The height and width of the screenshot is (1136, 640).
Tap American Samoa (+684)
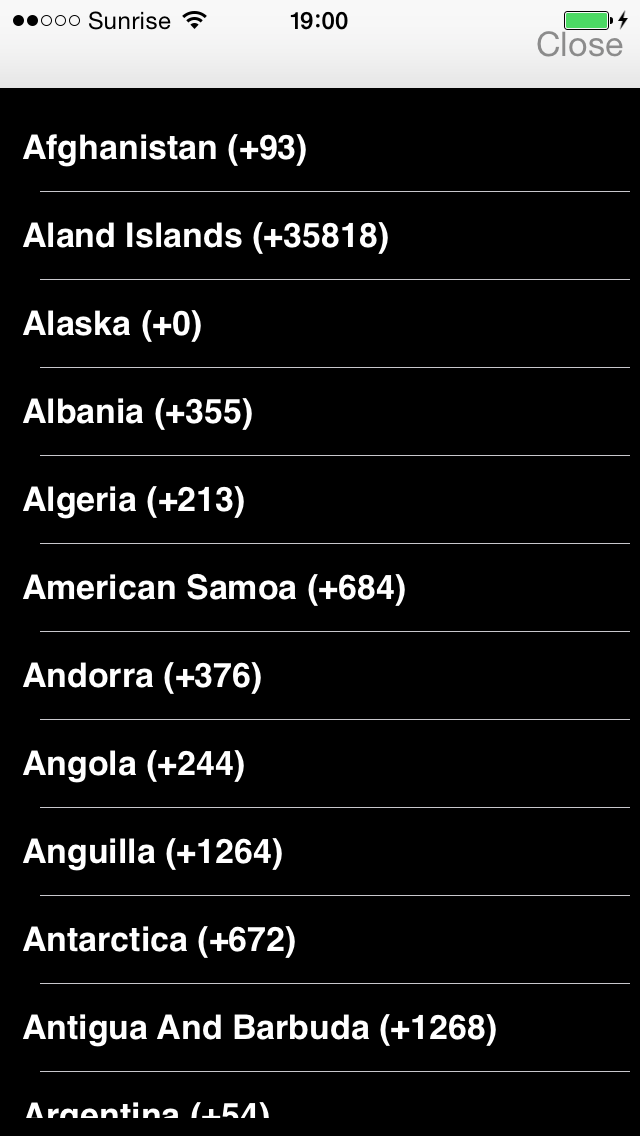tap(320, 588)
